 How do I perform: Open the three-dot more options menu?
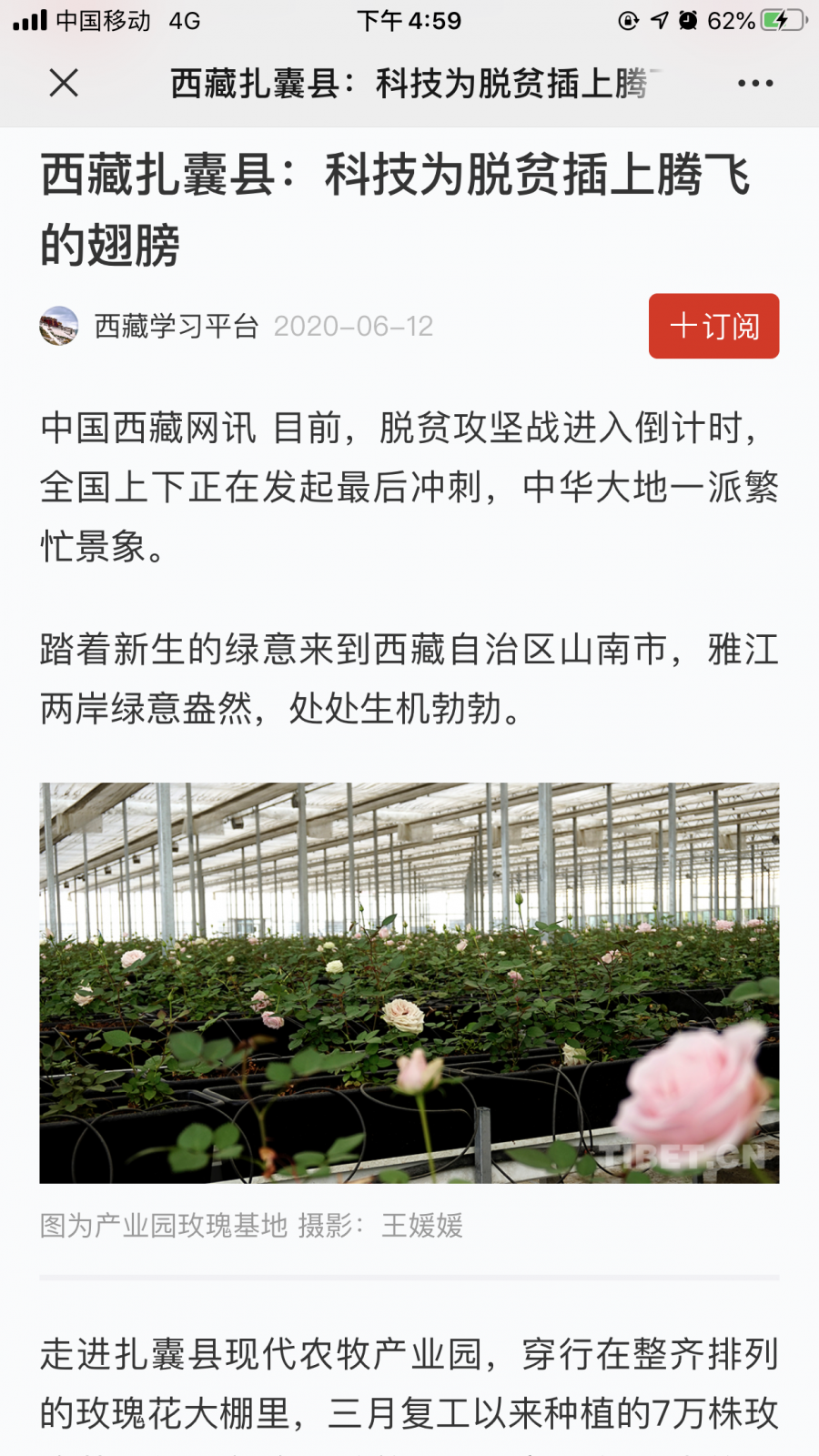(755, 83)
